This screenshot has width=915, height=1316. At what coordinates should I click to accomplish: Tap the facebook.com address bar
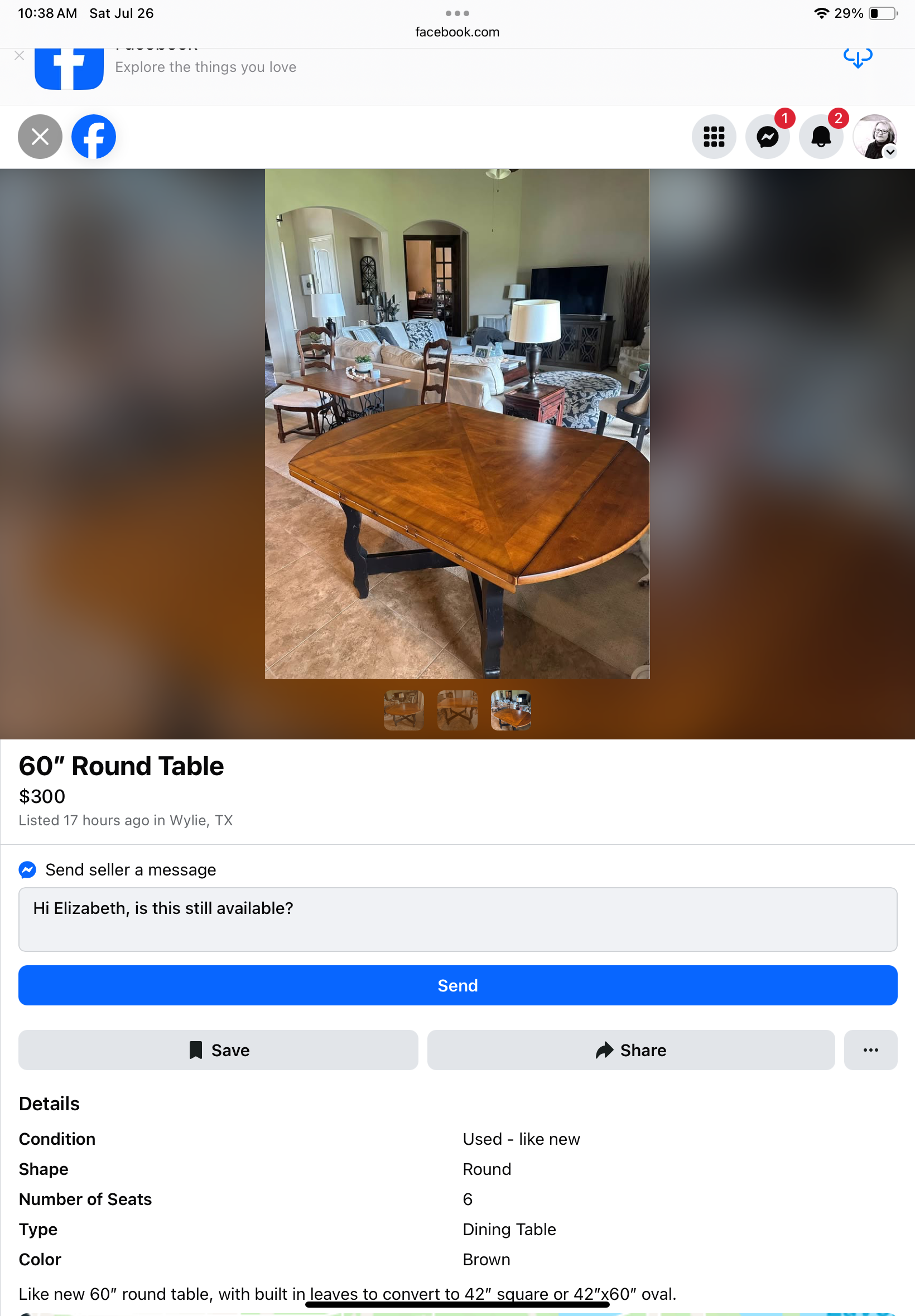click(x=457, y=32)
